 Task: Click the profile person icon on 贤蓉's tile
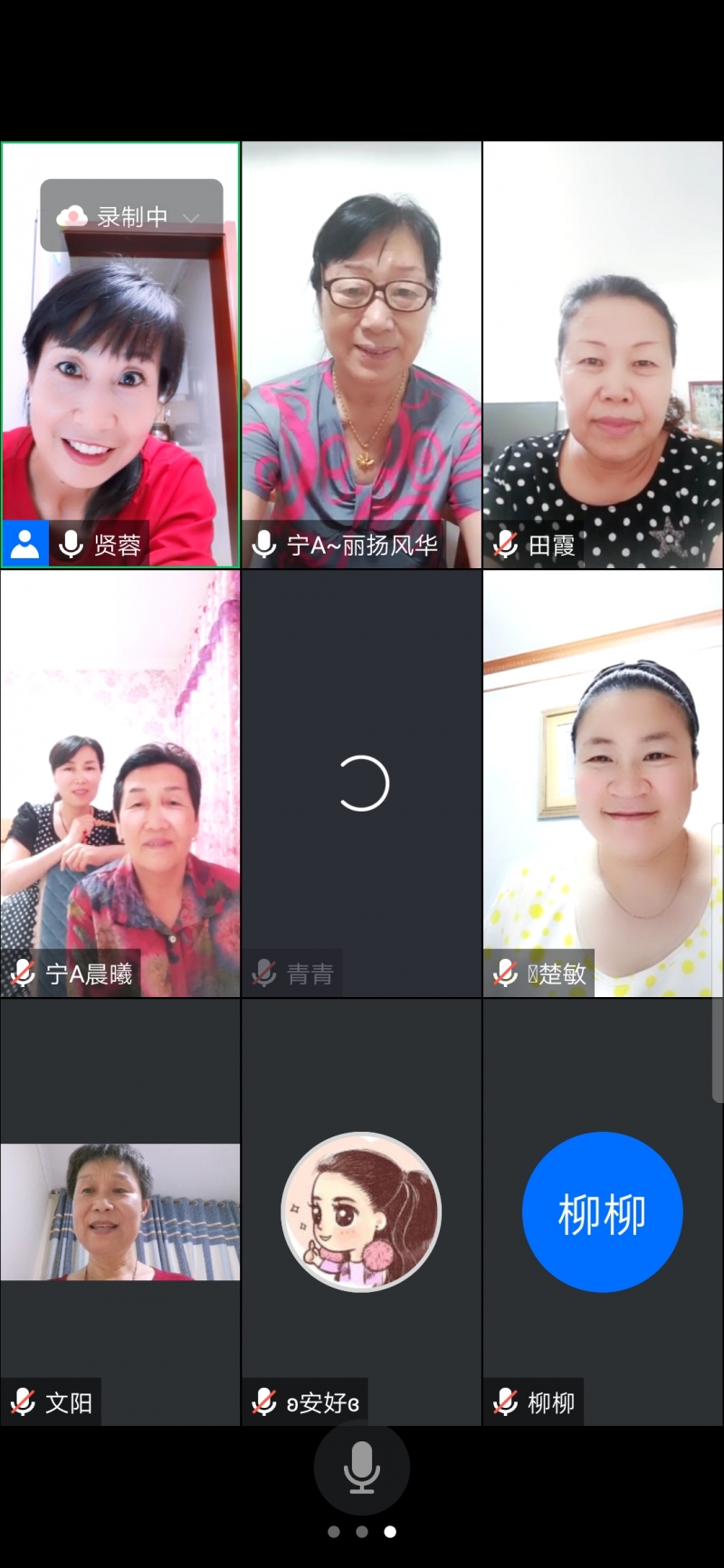(x=24, y=542)
